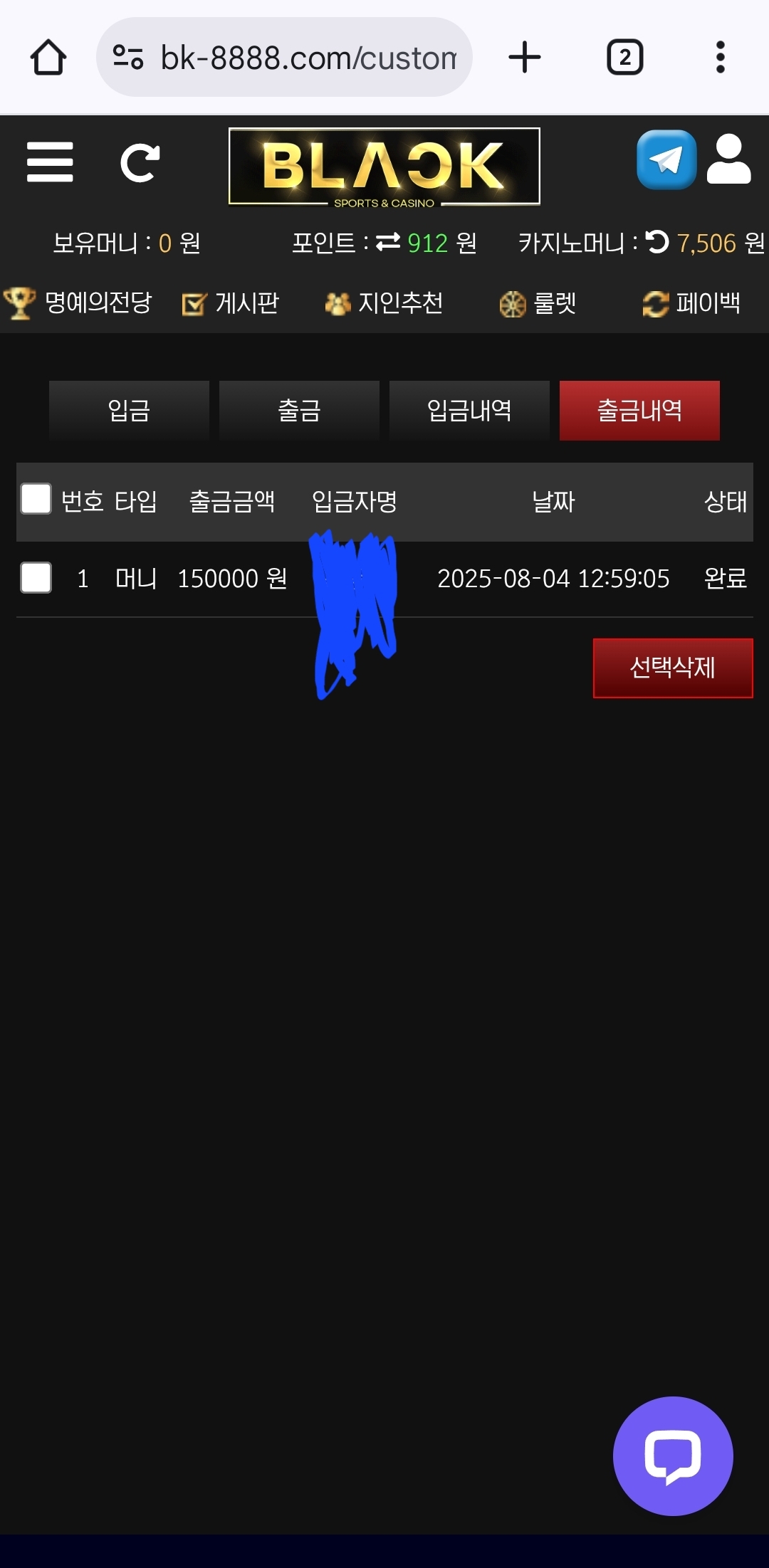Open the user profile icon
Image resolution: width=769 pixels, height=1568 pixels.
coord(728,160)
